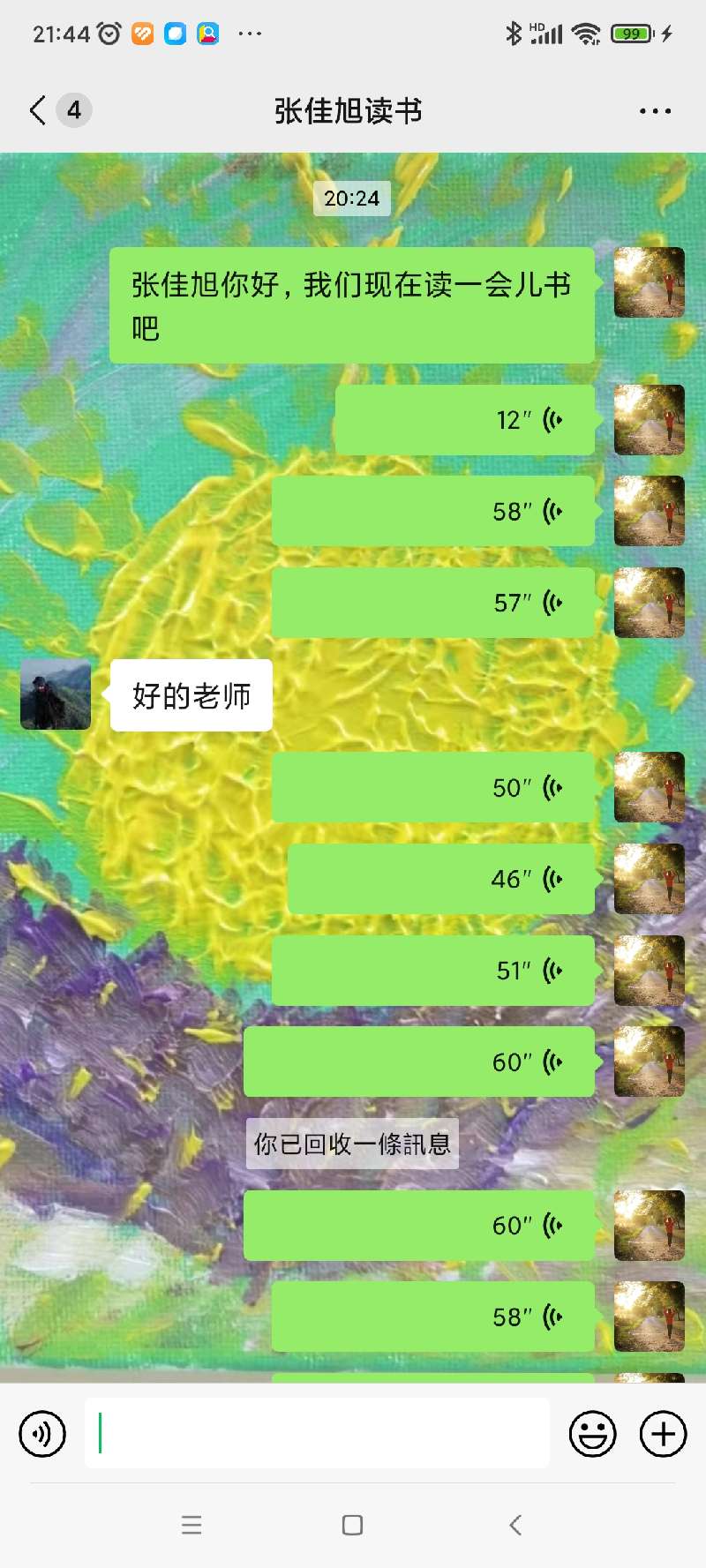Switch to voice input mode
706x1568 pixels.
pos(42,1434)
